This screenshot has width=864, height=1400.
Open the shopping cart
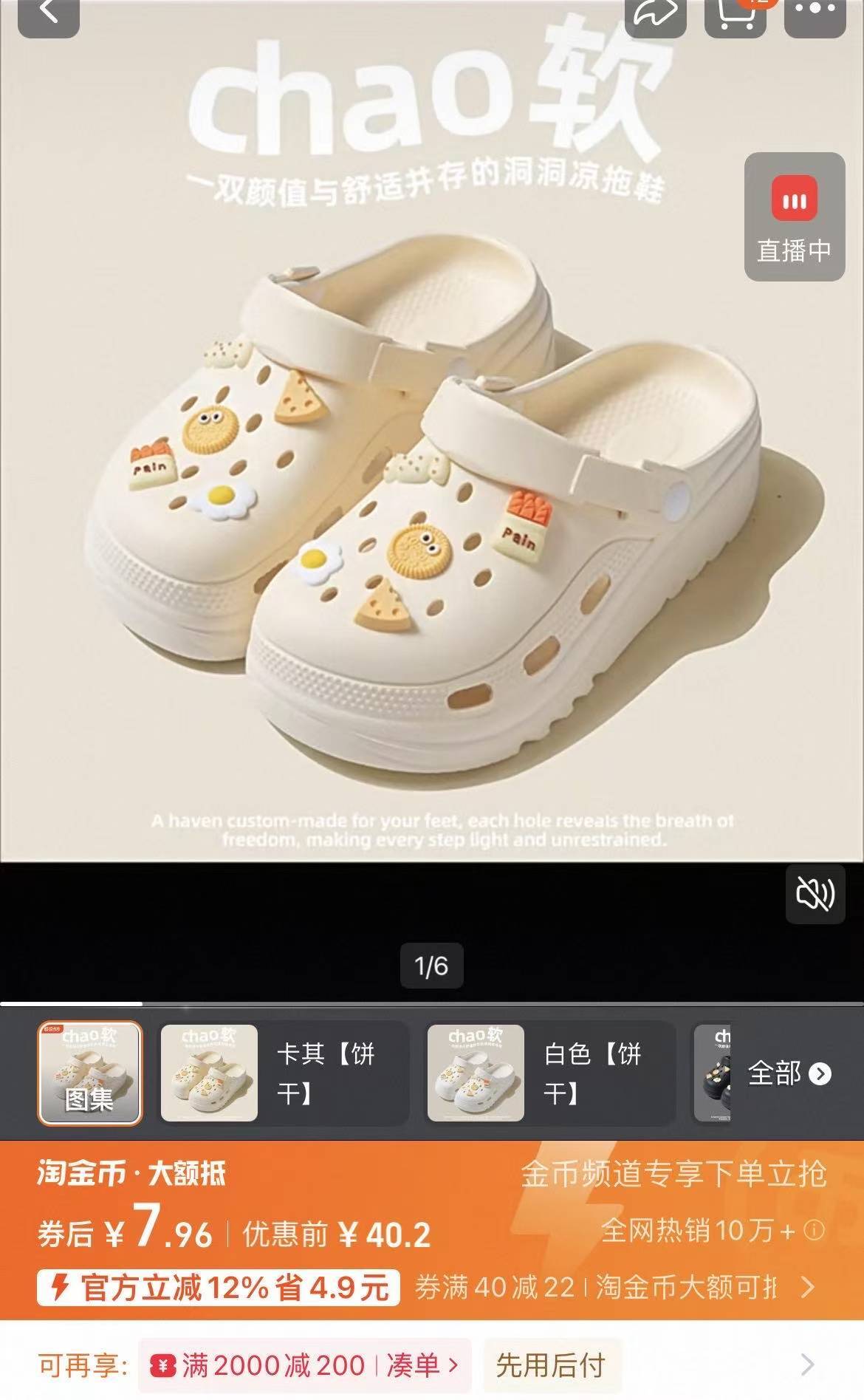735,15
